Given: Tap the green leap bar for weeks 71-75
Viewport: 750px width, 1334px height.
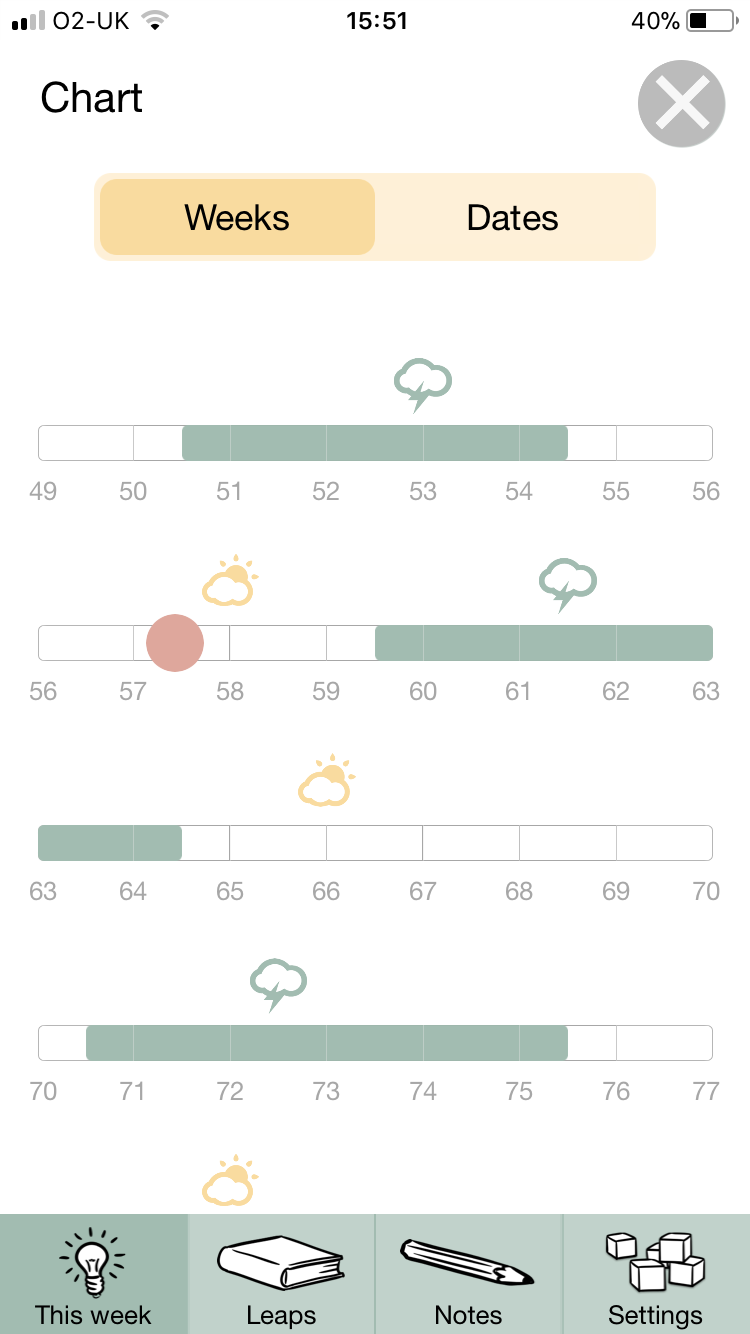Looking at the screenshot, I should pos(327,1043).
